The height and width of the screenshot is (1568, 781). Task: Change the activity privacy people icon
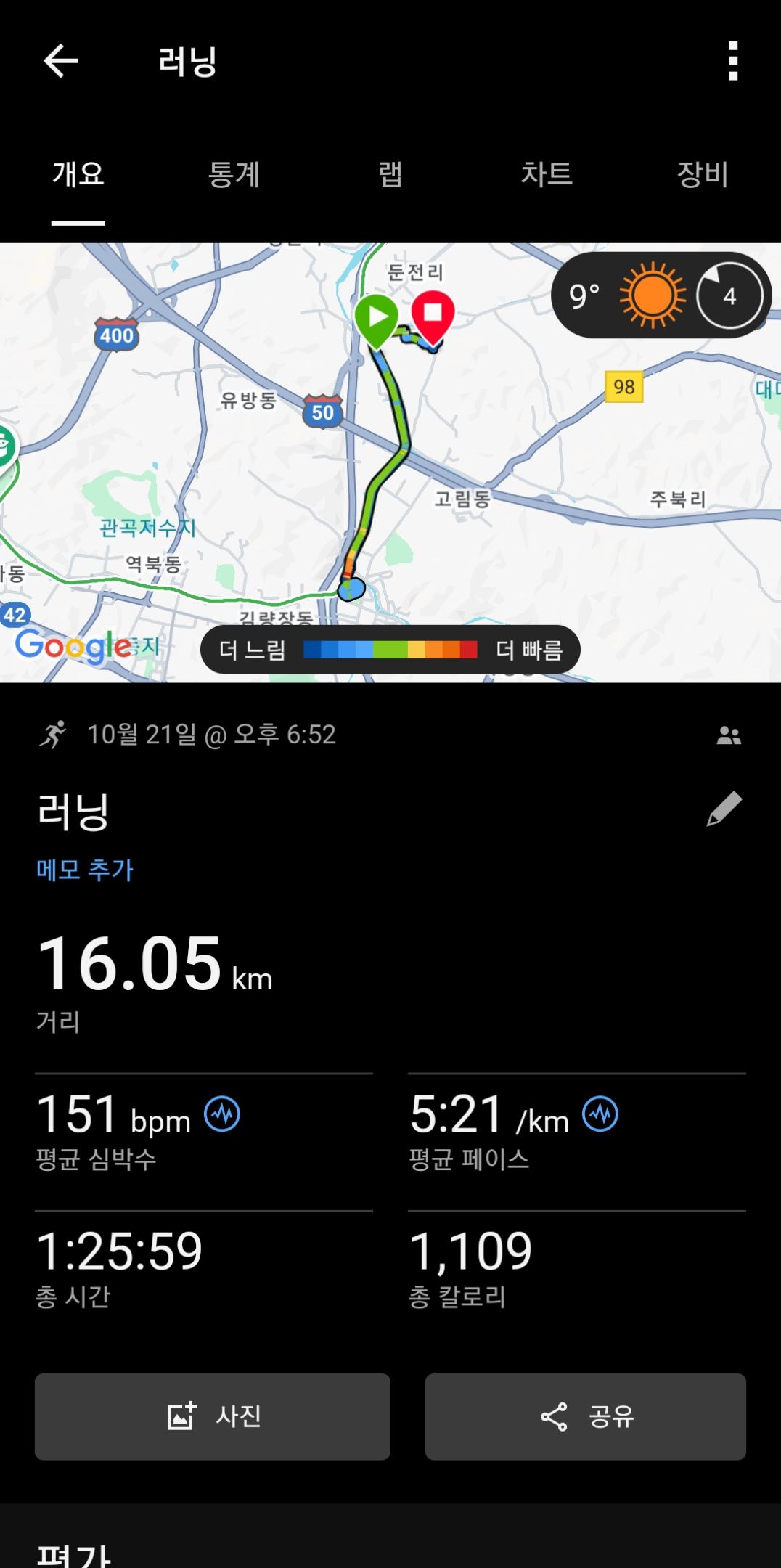click(729, 736)
